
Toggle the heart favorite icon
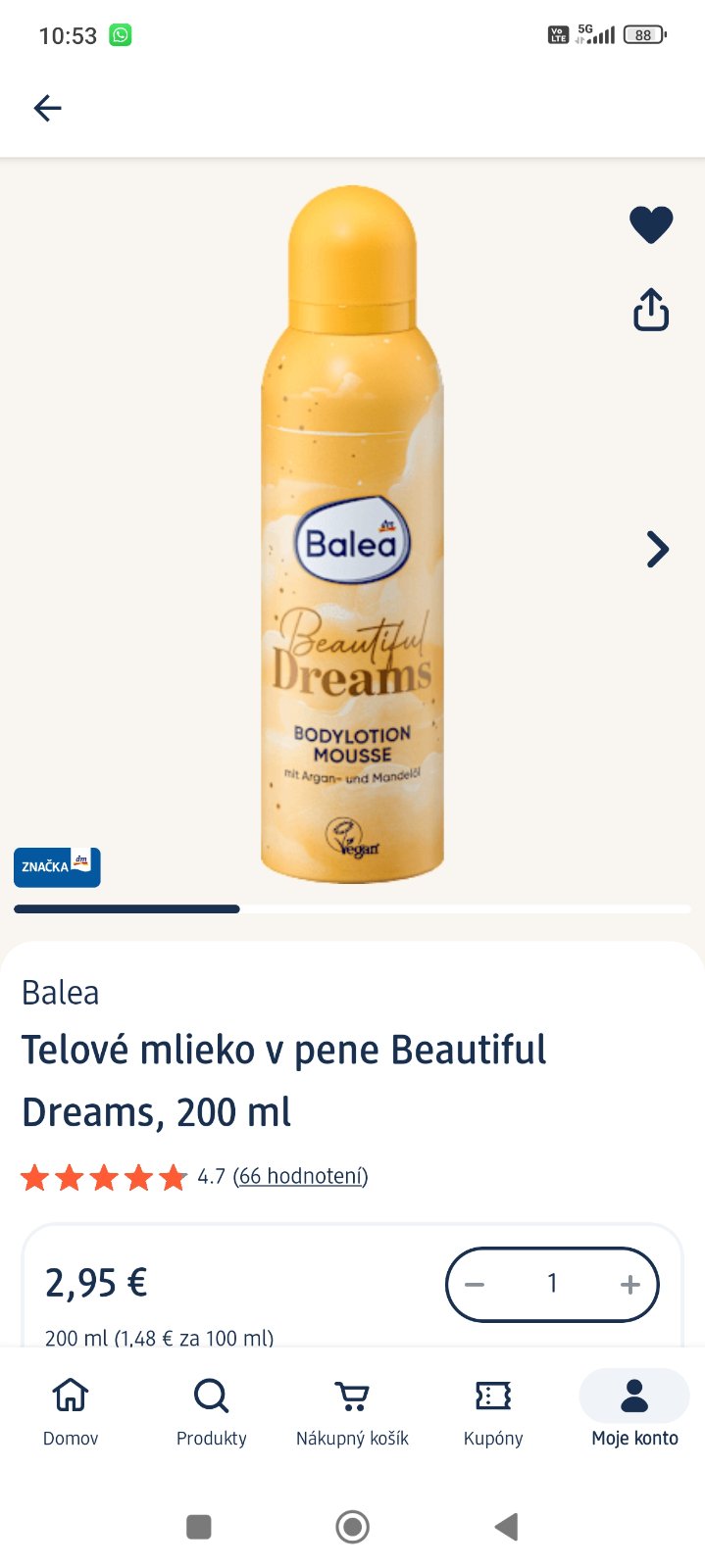coord(650,224)
